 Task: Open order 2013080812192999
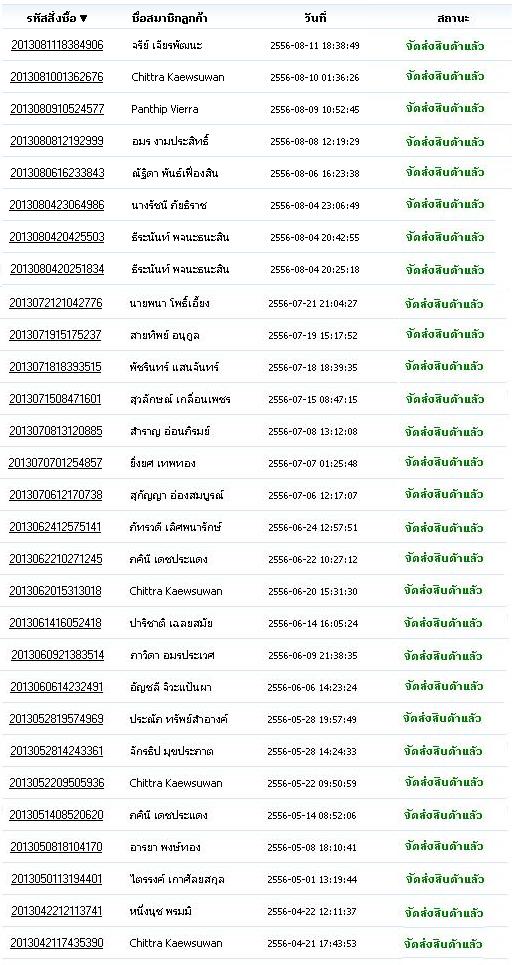point(57,141)
